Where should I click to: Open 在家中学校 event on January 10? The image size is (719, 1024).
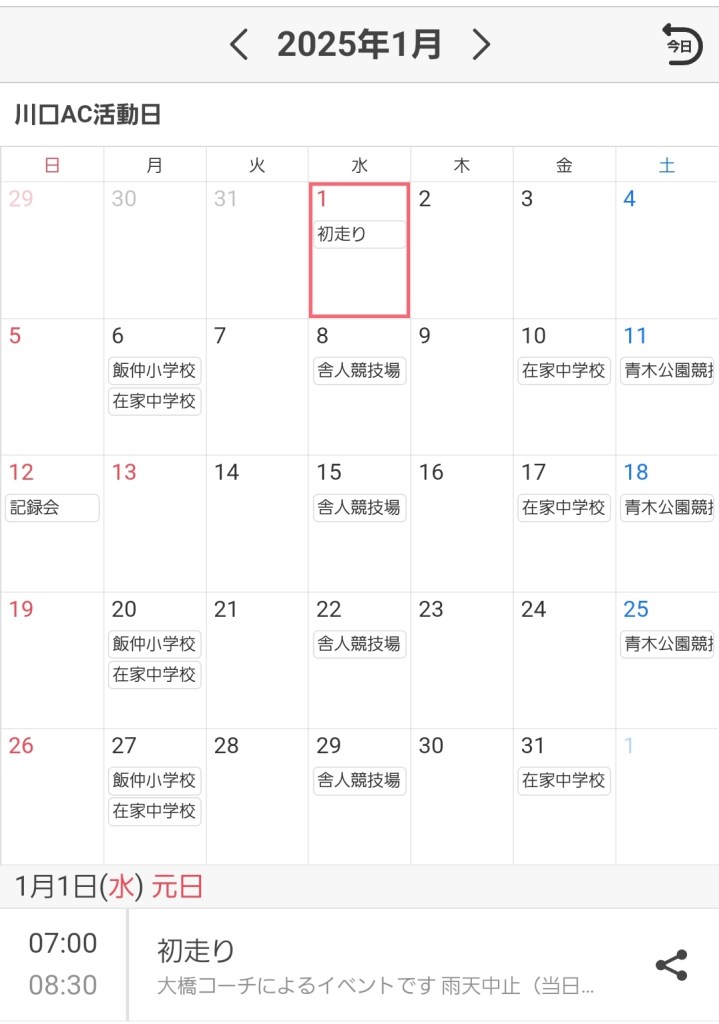point(564,371)
